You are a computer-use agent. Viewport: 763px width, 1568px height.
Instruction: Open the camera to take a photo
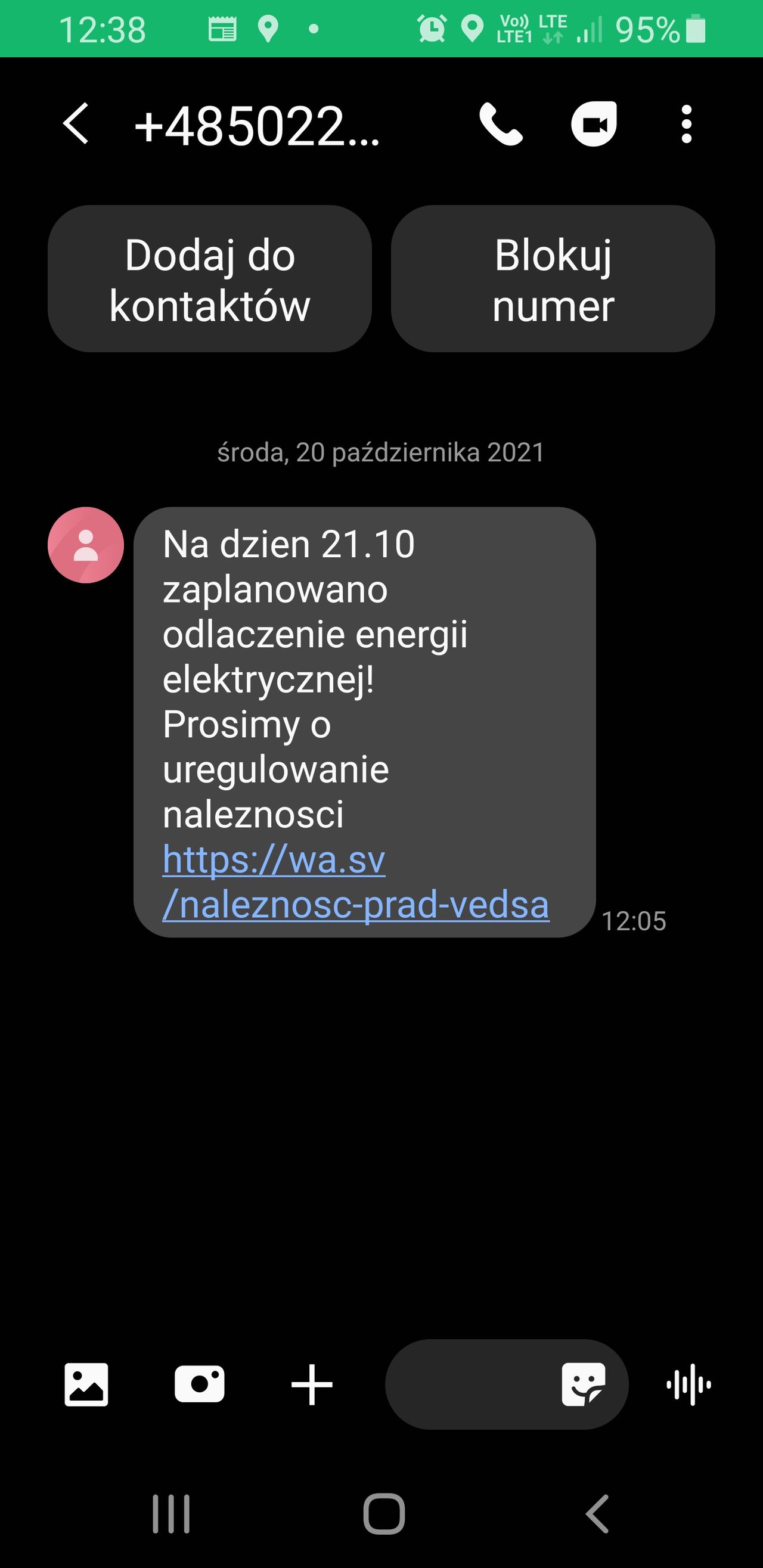coord(199,1384)
